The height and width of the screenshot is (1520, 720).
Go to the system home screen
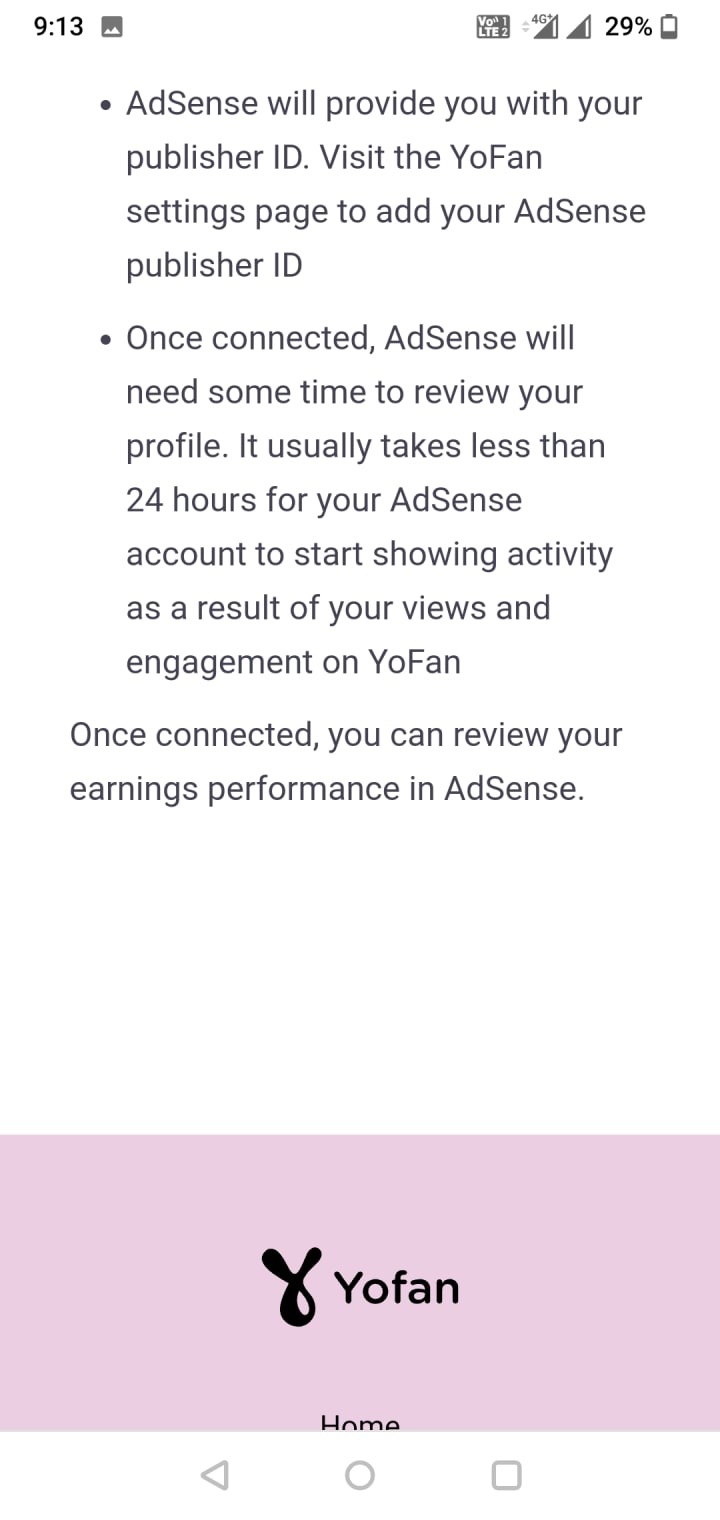[x=360, y=1475]
